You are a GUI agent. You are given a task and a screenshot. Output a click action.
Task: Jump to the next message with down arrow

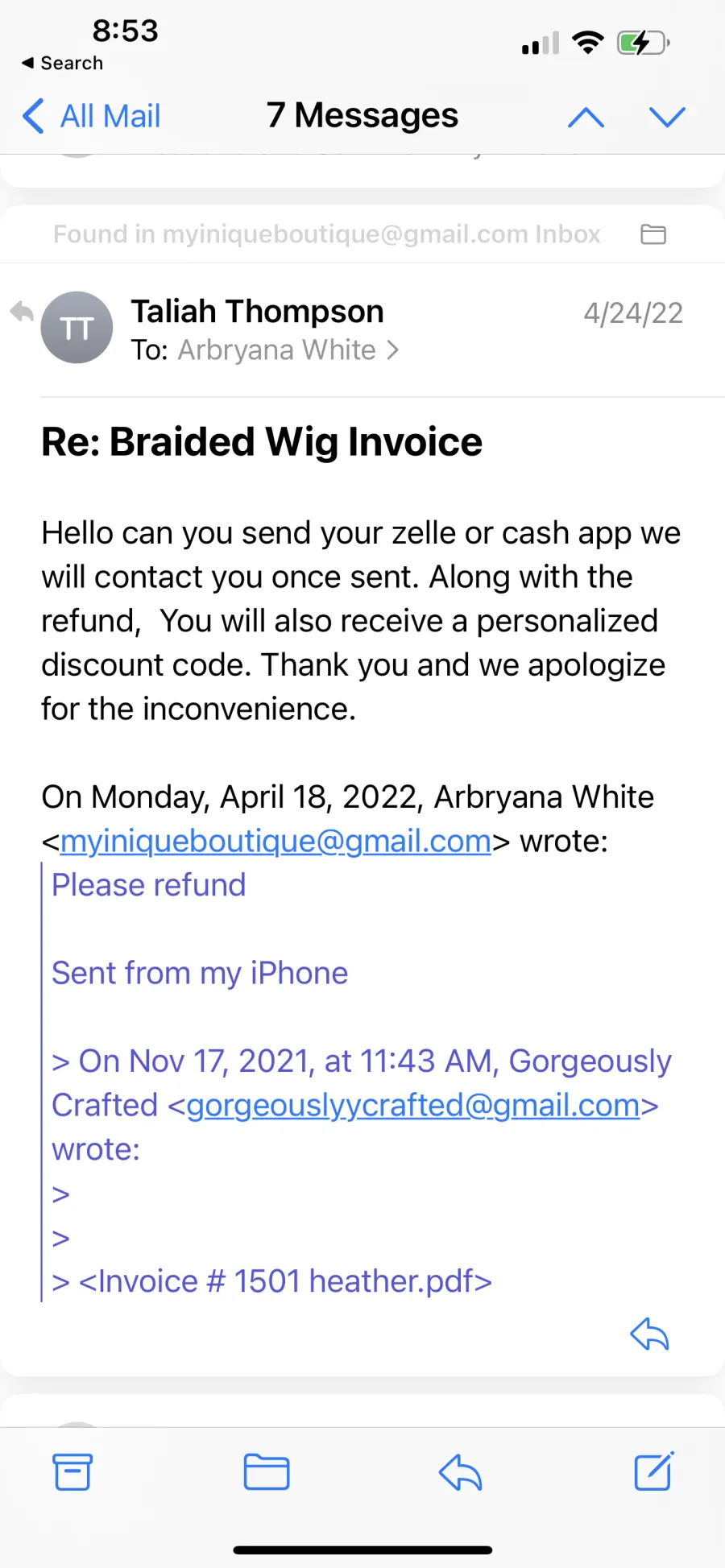click(667, 118)
